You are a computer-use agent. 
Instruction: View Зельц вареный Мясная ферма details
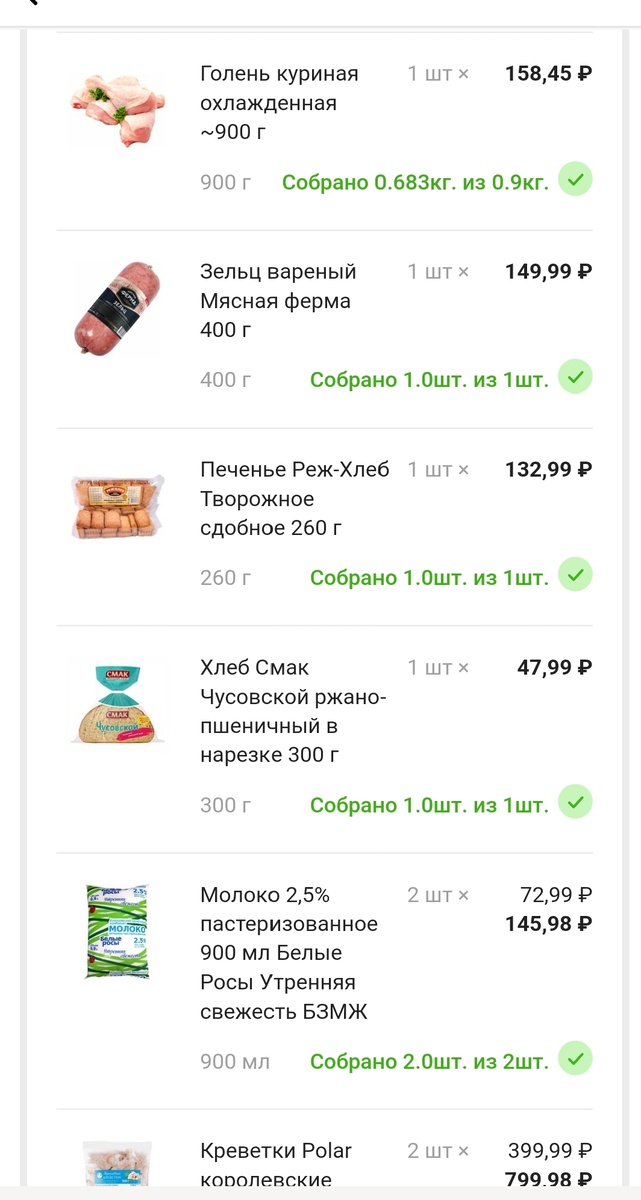pyautogui.click(x=278, y=301)
